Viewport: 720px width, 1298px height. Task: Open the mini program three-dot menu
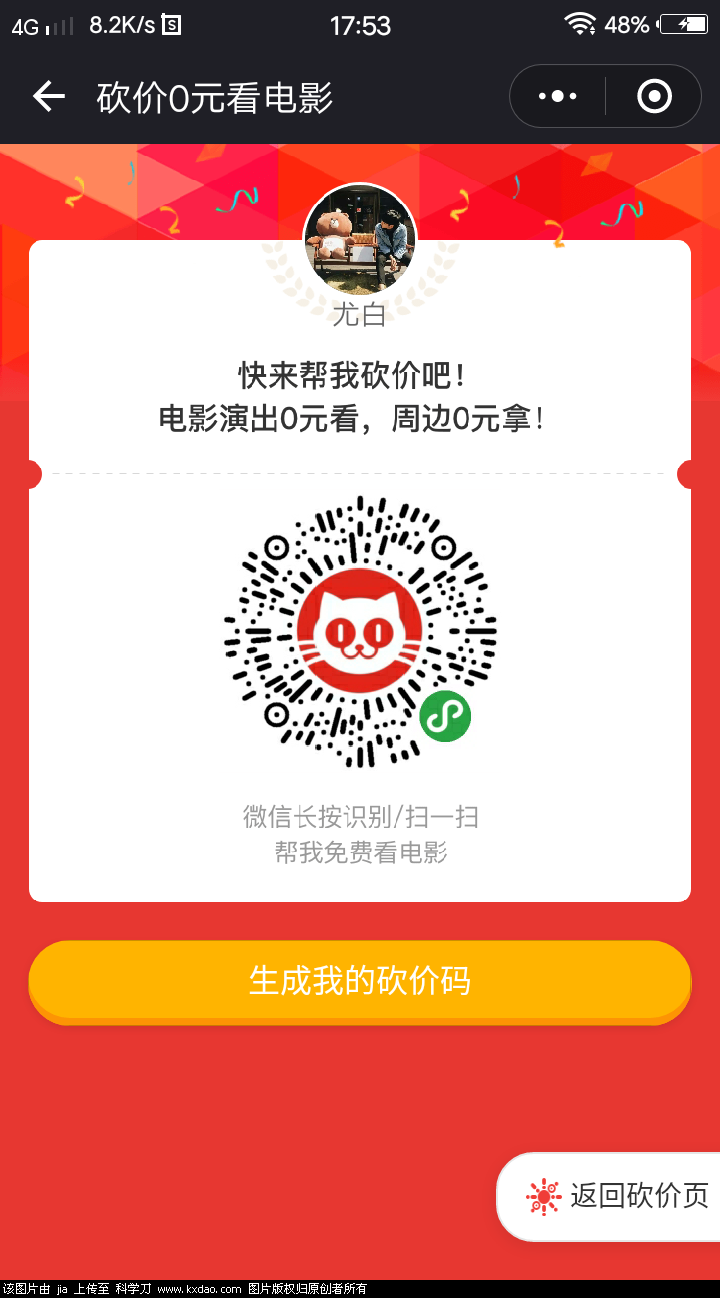coord(557,97)
